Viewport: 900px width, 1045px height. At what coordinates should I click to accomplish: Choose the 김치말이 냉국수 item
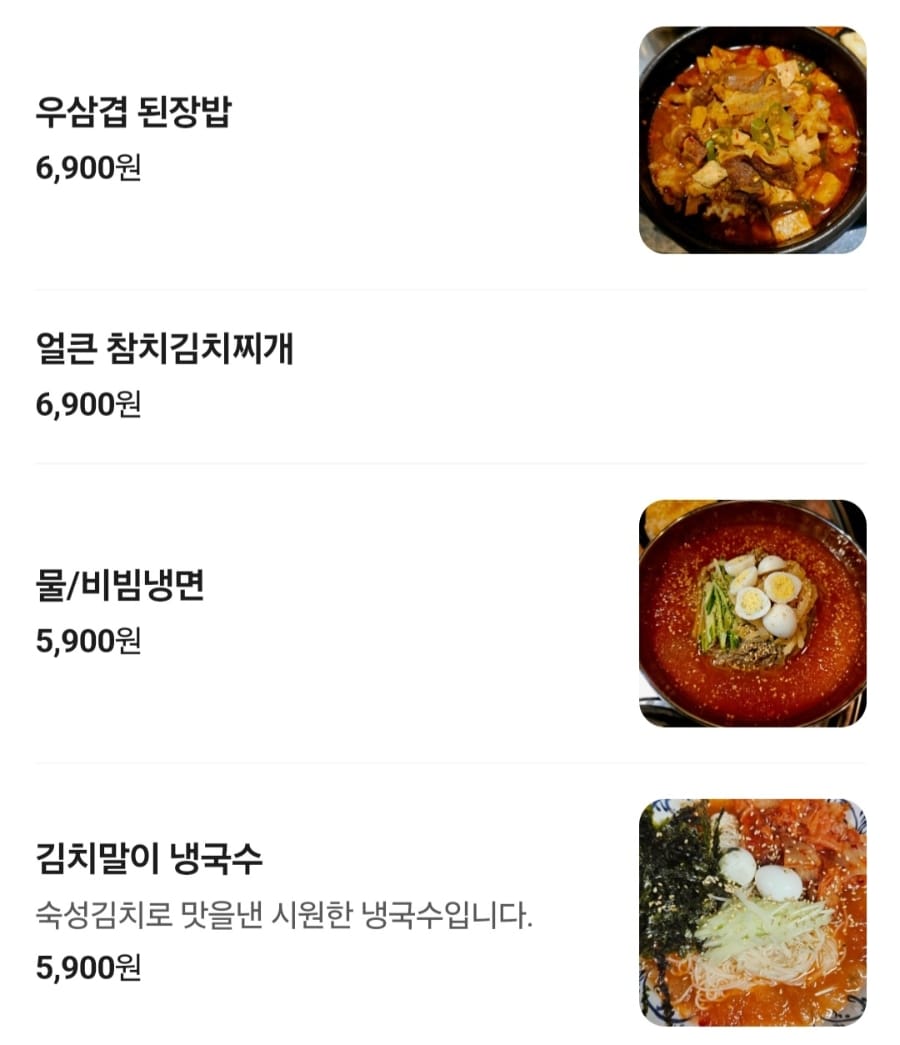149,858
